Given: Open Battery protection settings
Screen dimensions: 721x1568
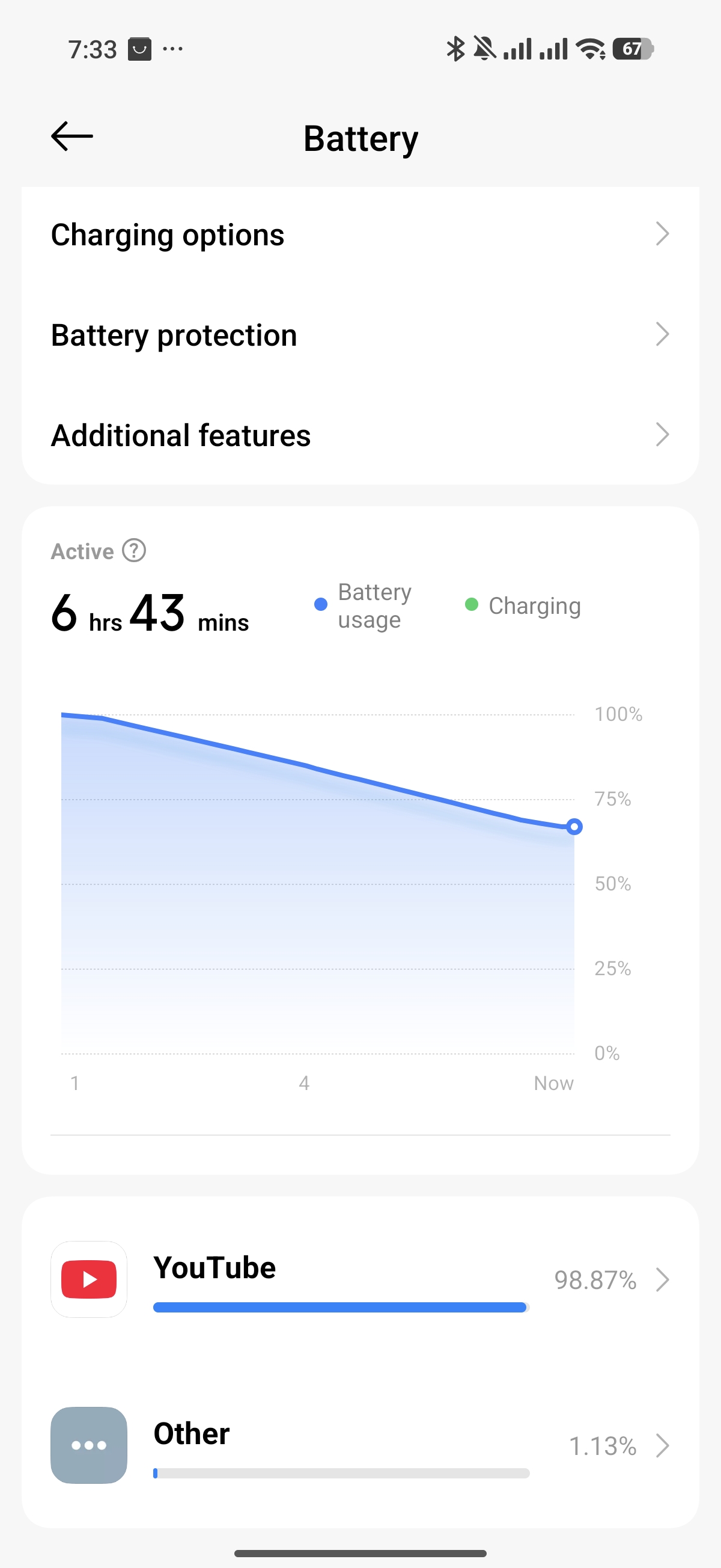Looking at the screenshot, I should pyautogui.click(x=360, y=335).
